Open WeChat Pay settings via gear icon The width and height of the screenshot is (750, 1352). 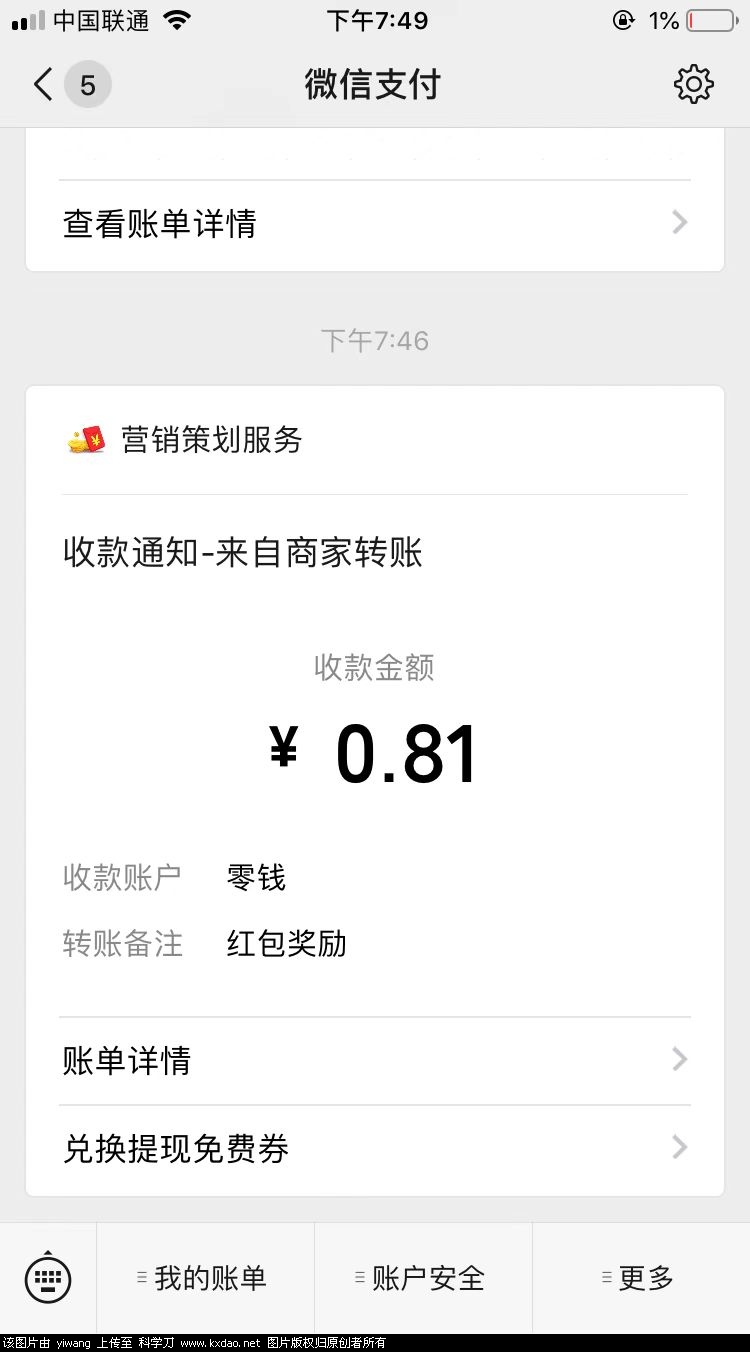(693, 84)
